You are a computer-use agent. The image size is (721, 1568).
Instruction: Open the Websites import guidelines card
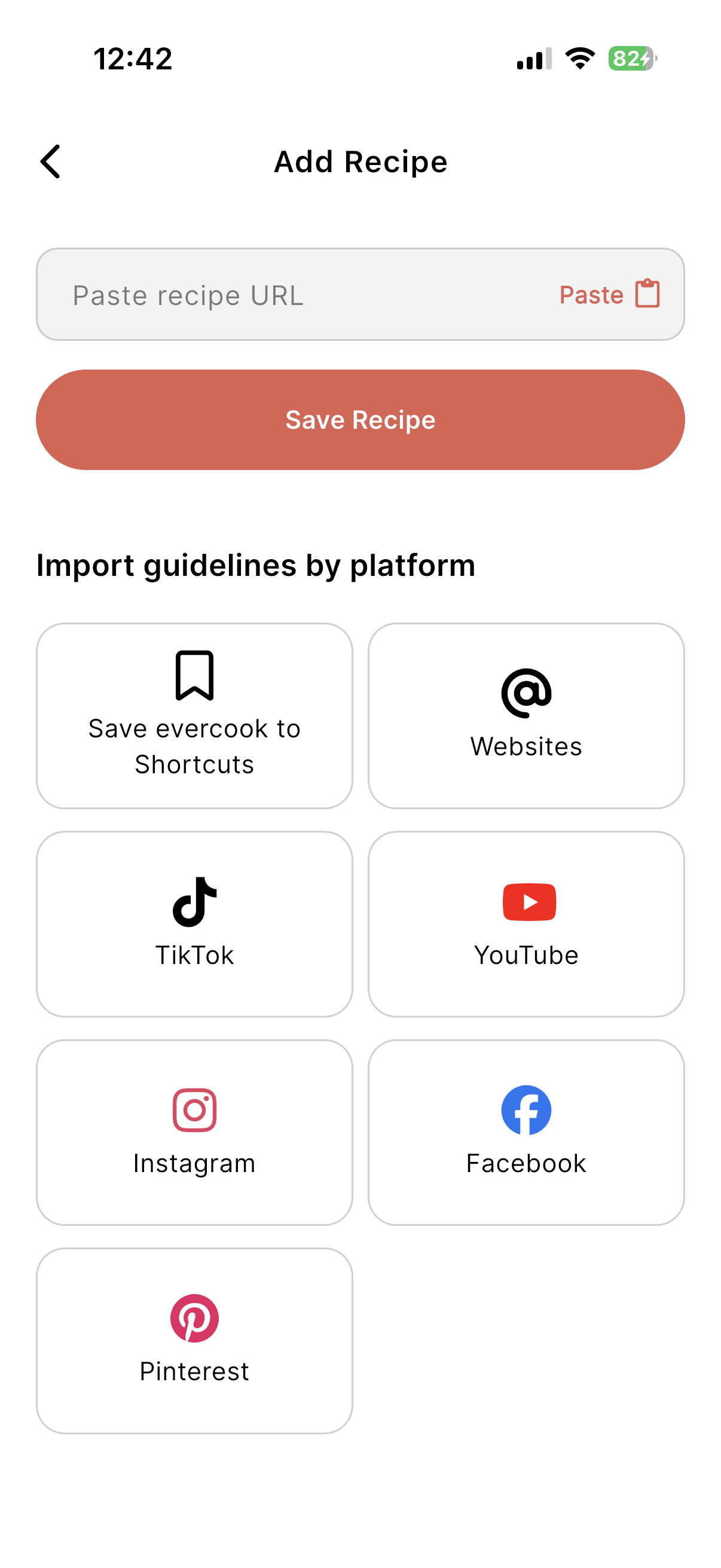coord(527,715)
